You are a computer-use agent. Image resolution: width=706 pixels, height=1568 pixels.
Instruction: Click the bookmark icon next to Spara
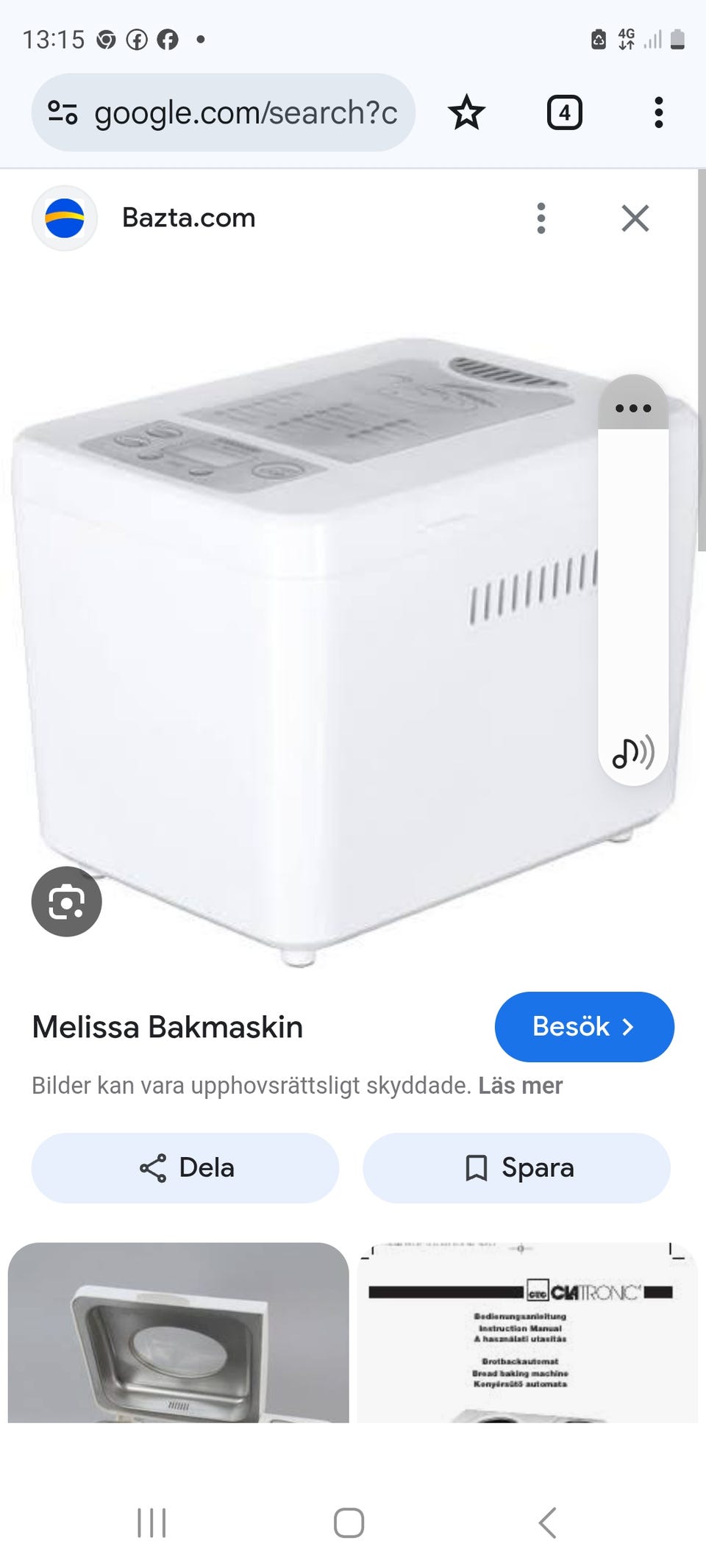click(477, 1167)
